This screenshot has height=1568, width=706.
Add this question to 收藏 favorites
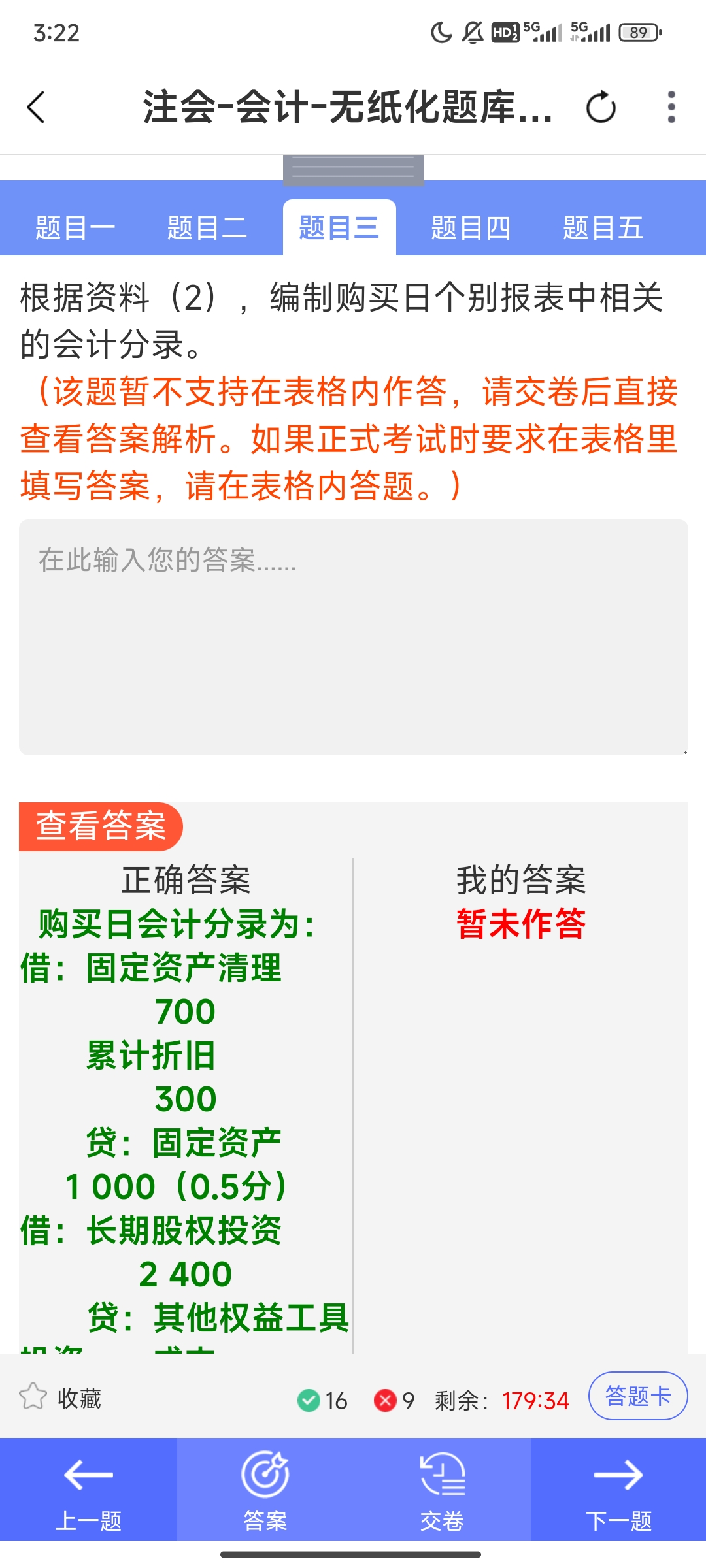coord(60,1399)
